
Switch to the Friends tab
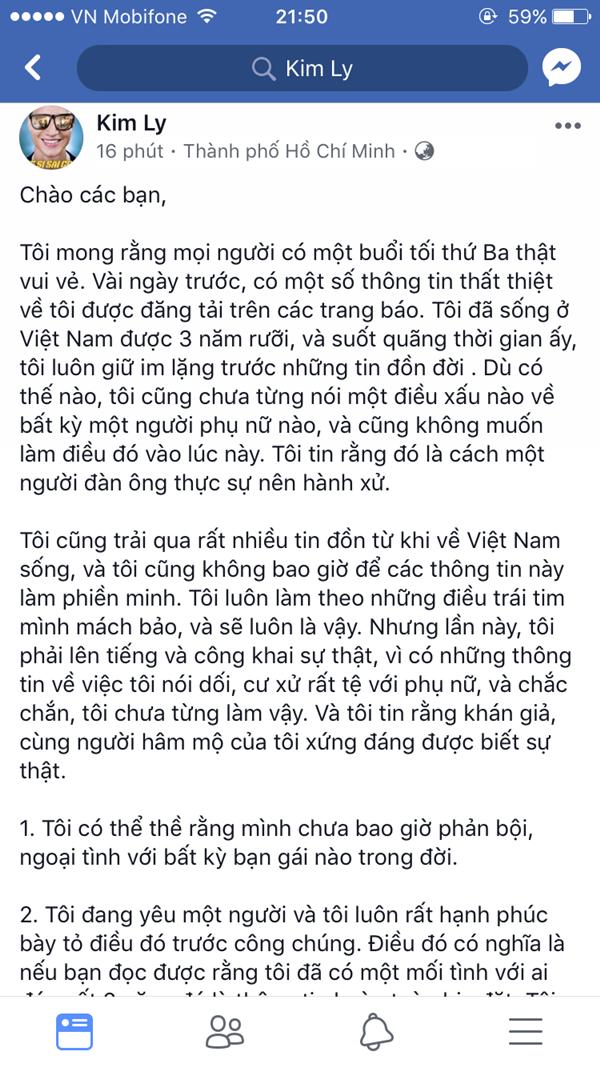(225, 1030)
